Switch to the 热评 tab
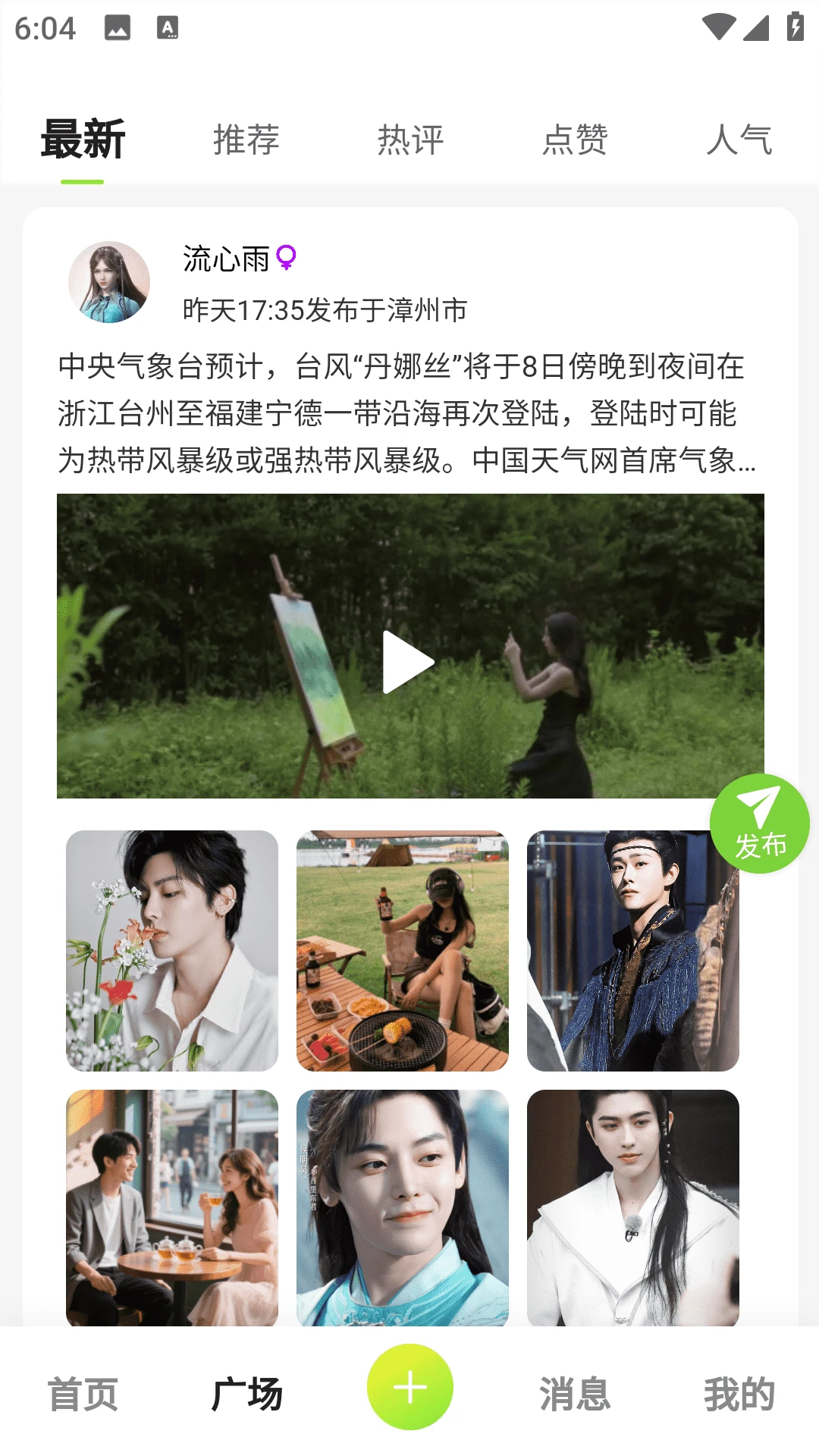This screenshot has width=819, height=1456. [x=410, y=140]
